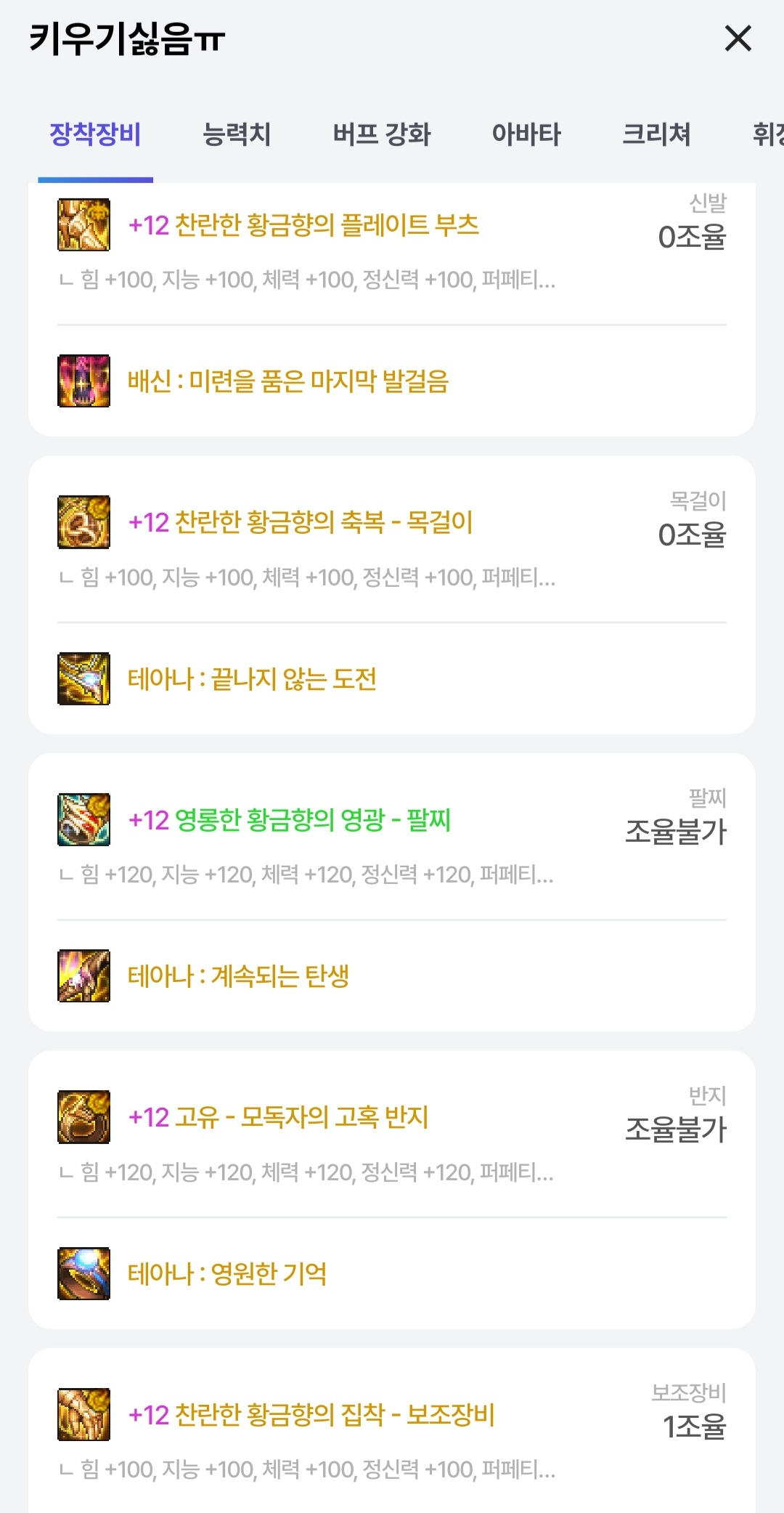Switch to the 아바타 tab
784x1513 pixels.
coord(526,134)
